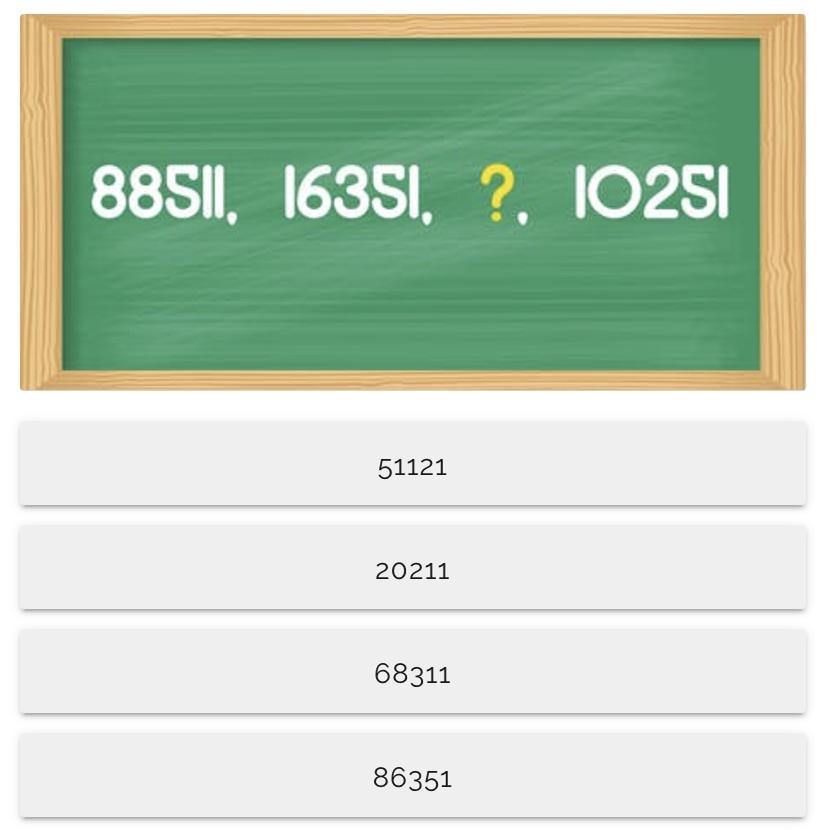This screenshot has height=830, width=826.
Task: Choose the 20211 answer option
Action: click(x=412, y=568)
